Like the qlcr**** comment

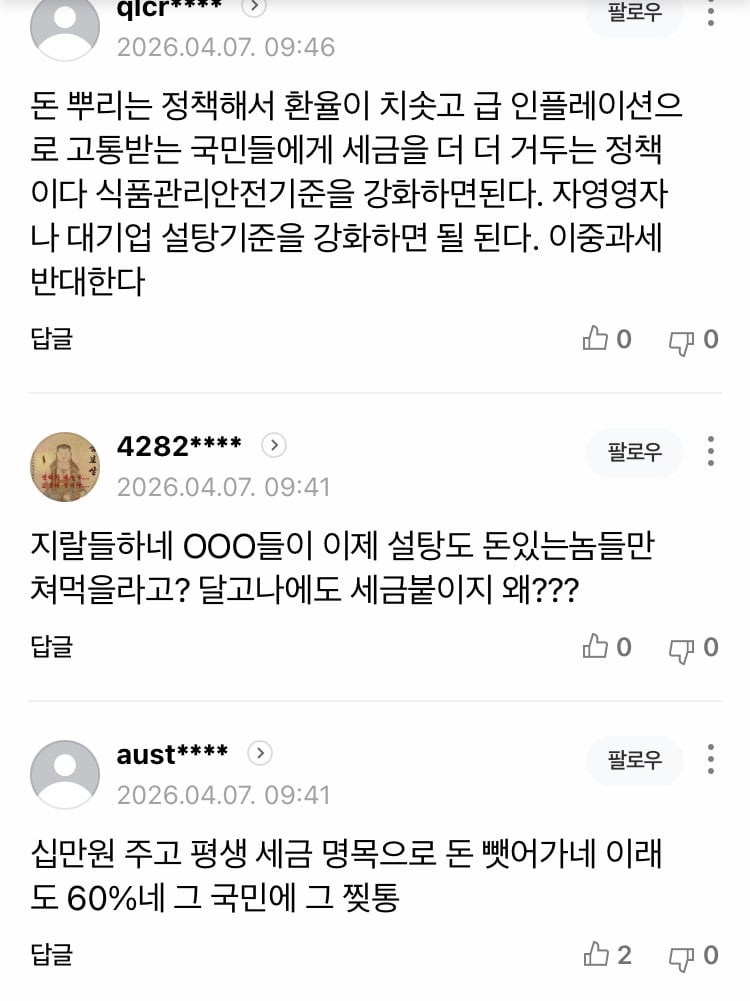[x=596, y=339]
